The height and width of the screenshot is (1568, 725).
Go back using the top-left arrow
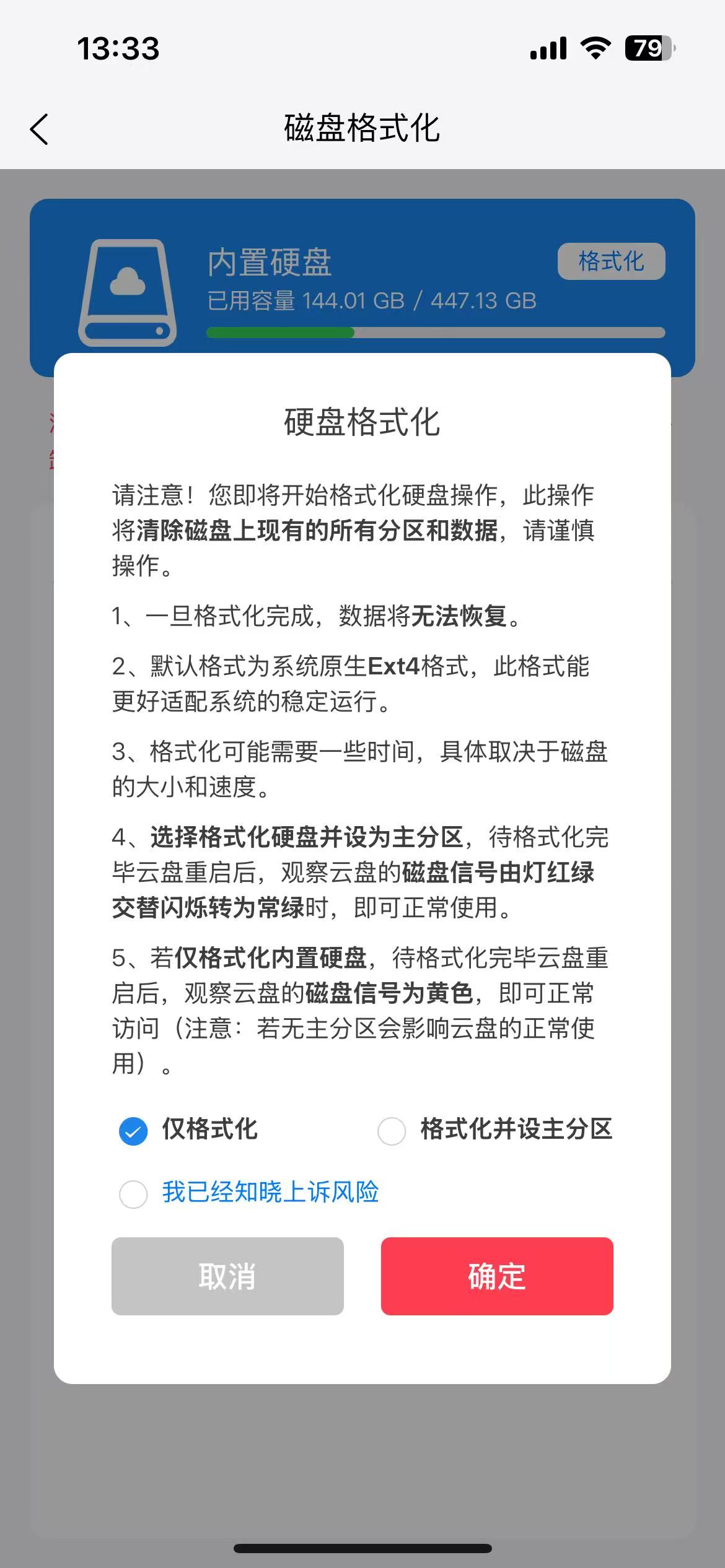[x=39, y=129]
